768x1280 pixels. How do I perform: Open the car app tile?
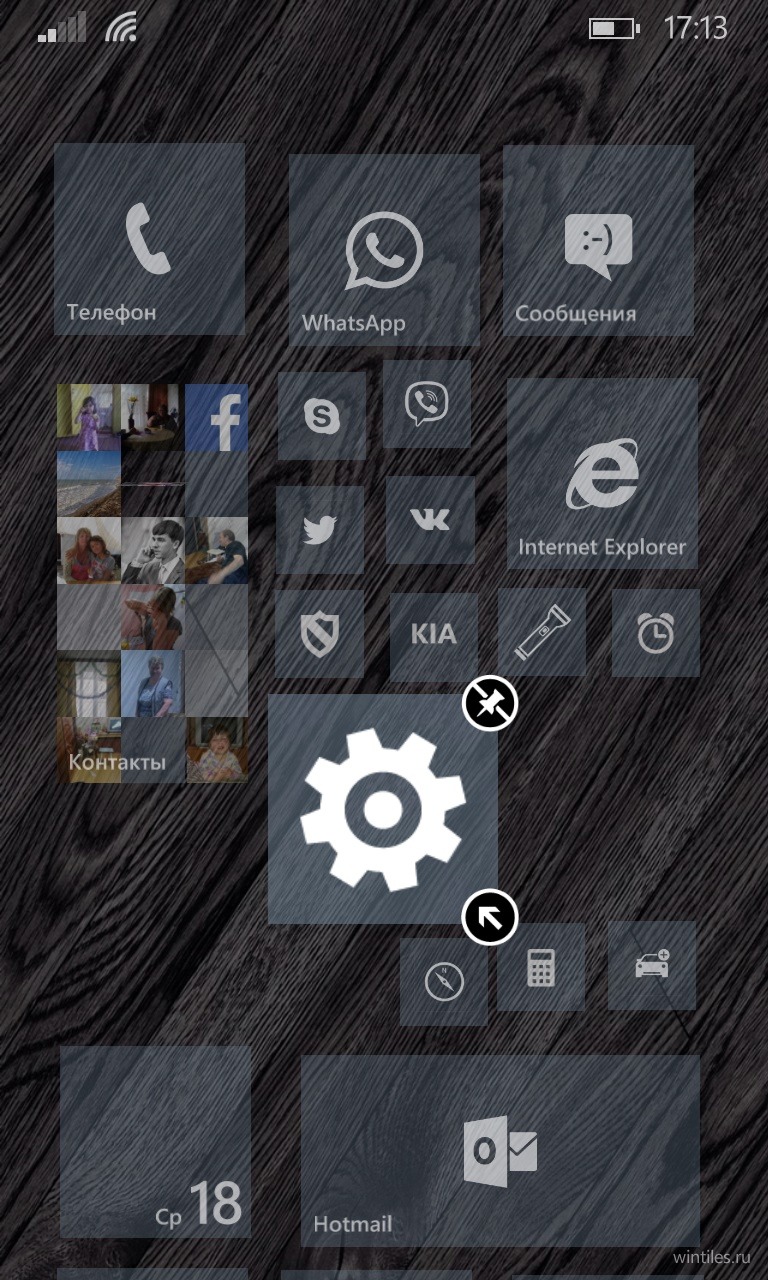point(652,965)
